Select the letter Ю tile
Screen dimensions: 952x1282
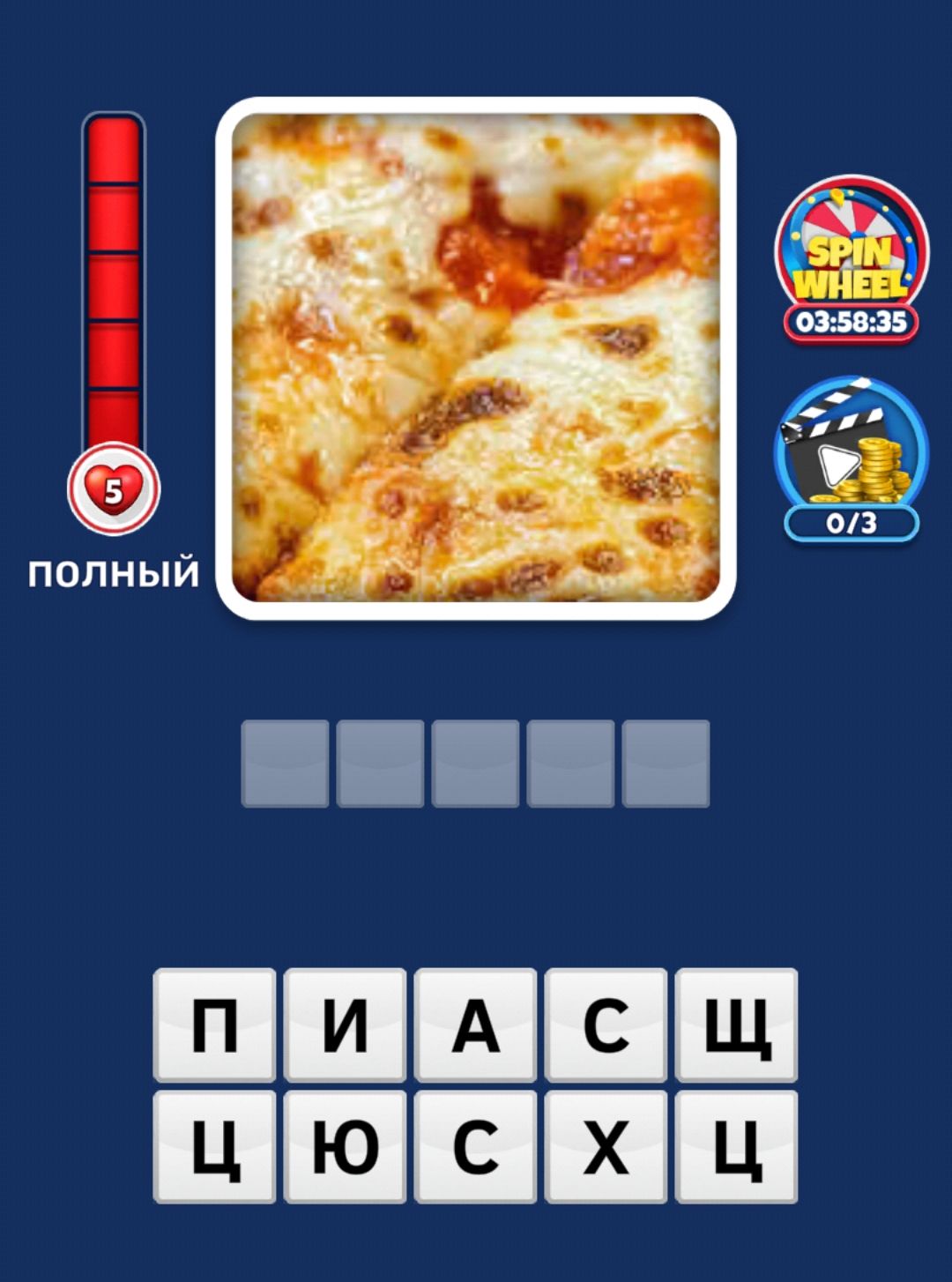click(x=345, y=1146)
